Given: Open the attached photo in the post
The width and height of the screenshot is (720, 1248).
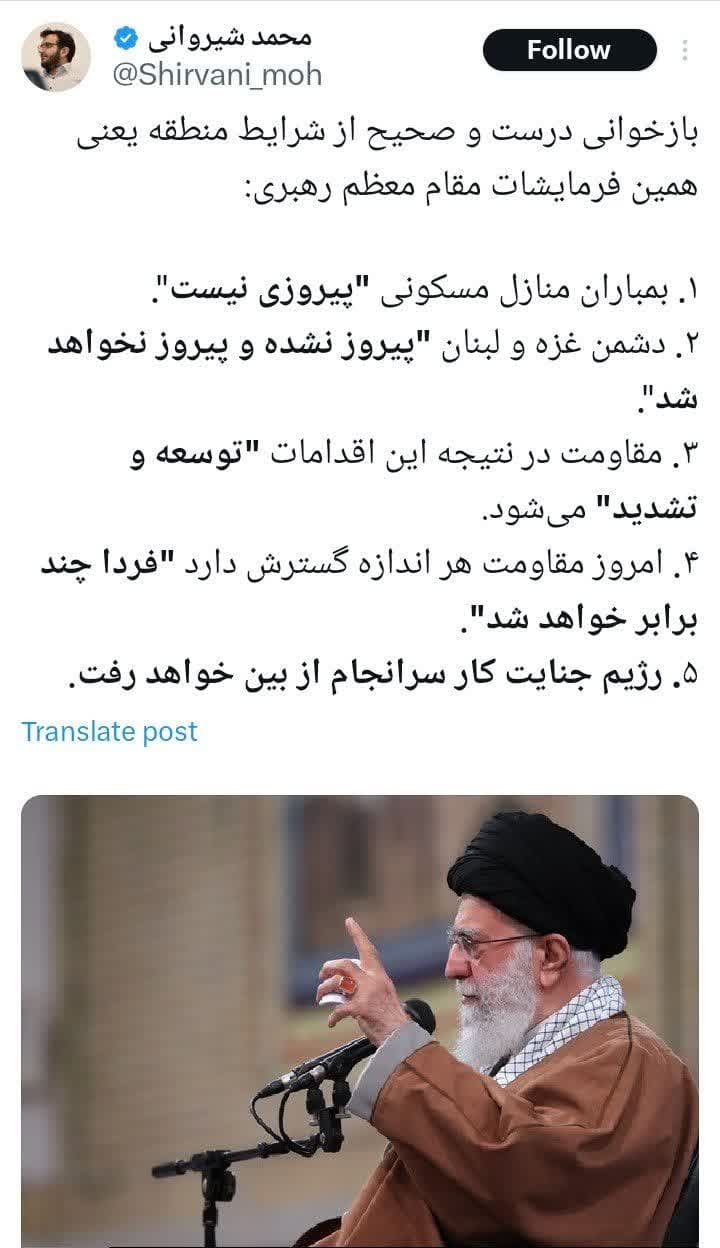Looking at the screenshot, I should click(x=360, y=1020).
